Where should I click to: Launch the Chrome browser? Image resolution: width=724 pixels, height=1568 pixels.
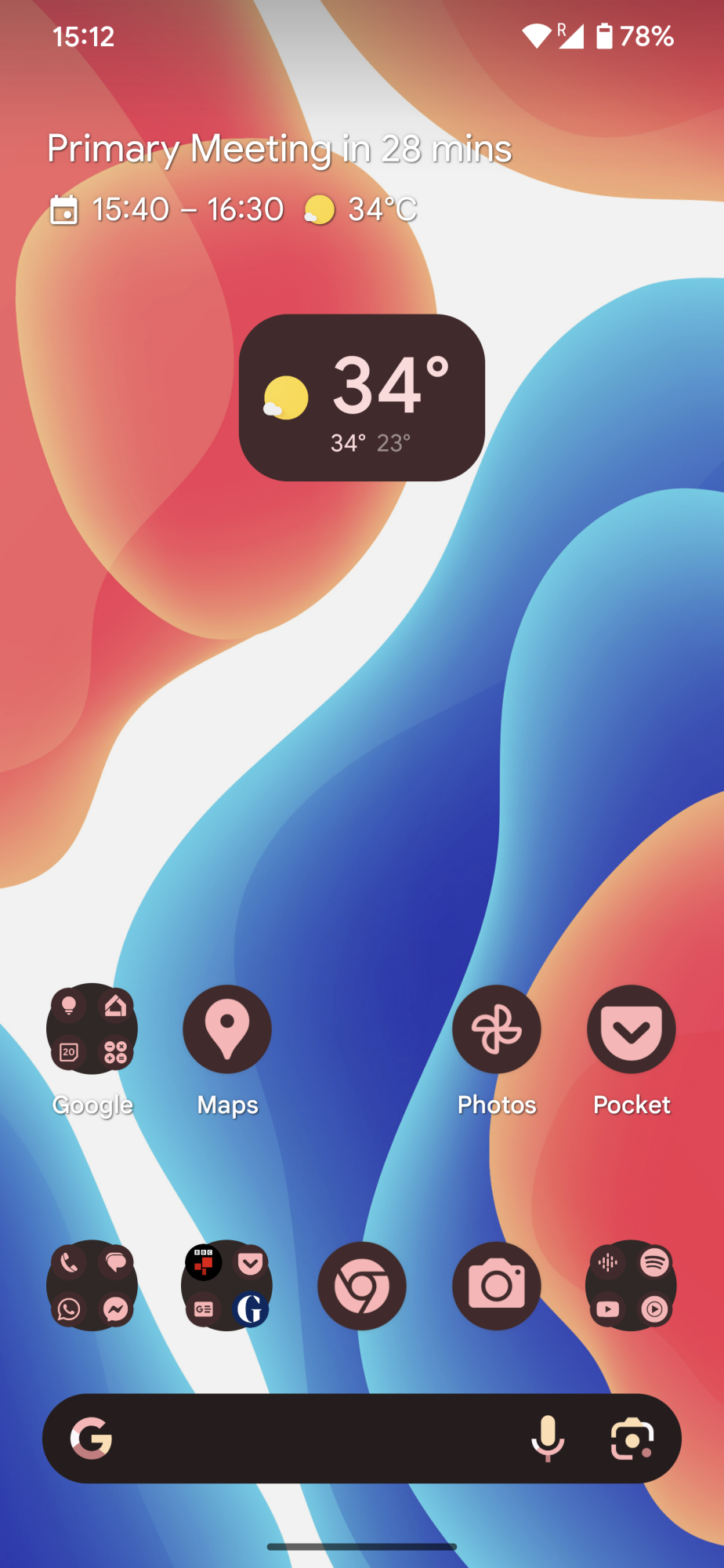point(362,1286)
